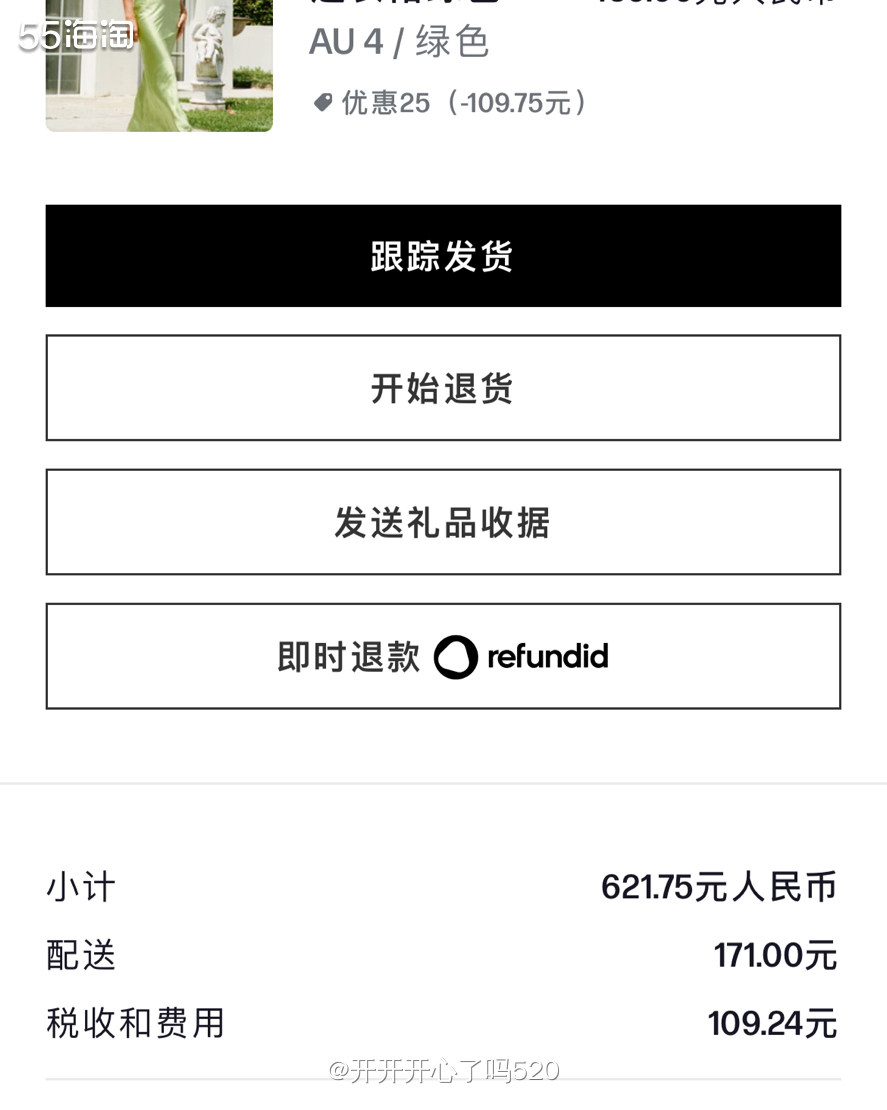Screen dimensions: 887x1110
Task: Click inside the order summary section
Action: 442,955
